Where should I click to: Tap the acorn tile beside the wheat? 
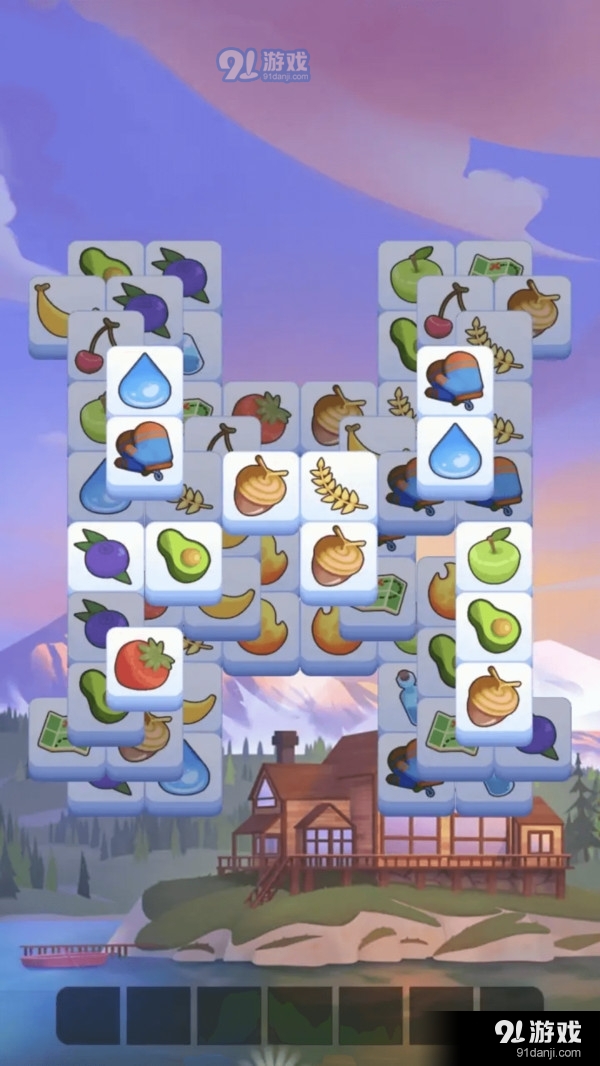(x=261, y=486)
